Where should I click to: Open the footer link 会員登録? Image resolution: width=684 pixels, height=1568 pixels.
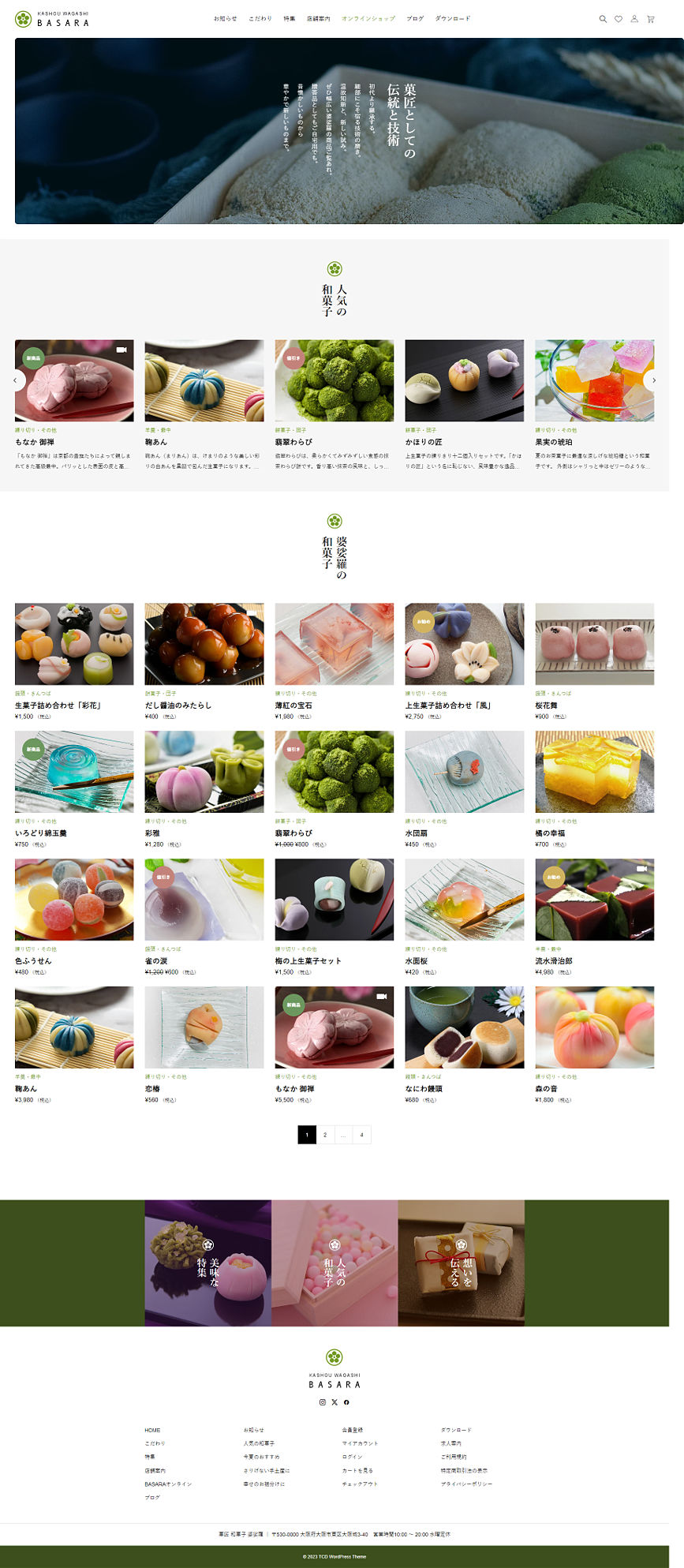tap(353, 1430)
